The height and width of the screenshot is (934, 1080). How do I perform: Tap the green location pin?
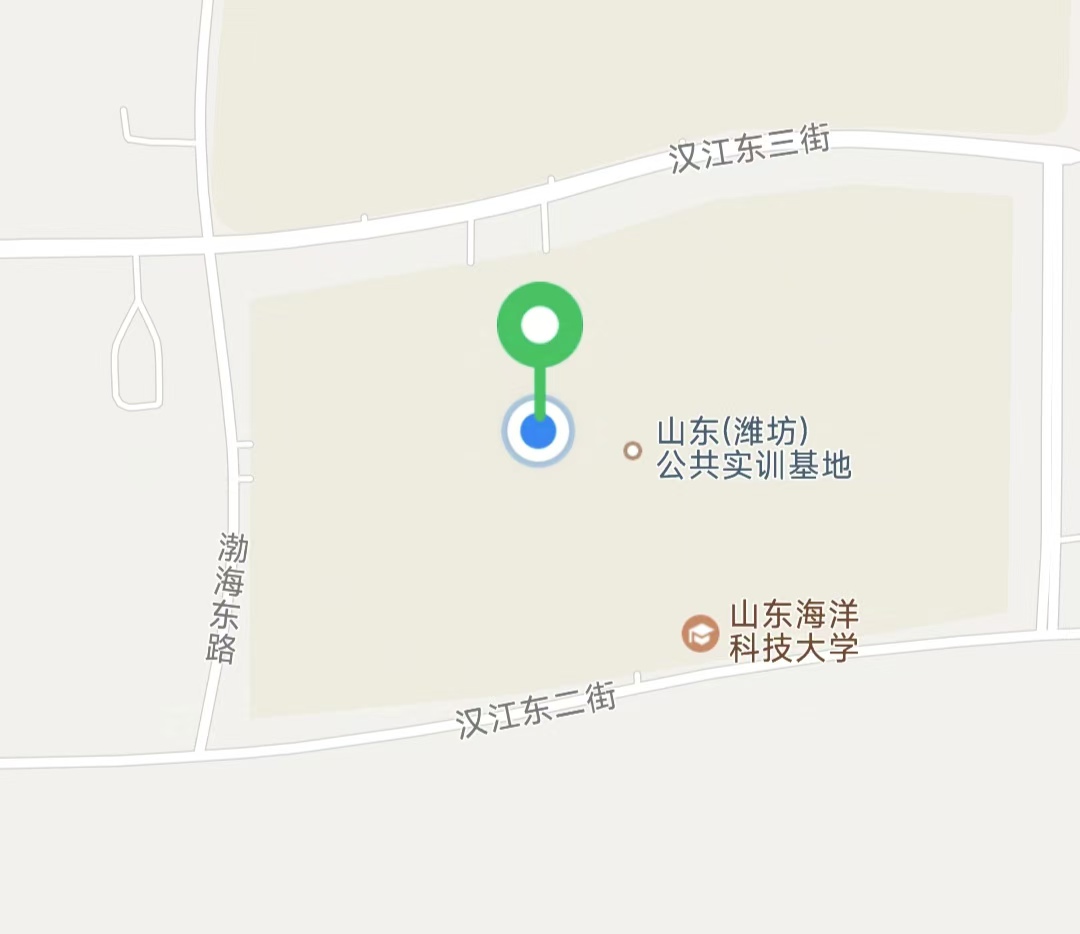click(540, 325)
